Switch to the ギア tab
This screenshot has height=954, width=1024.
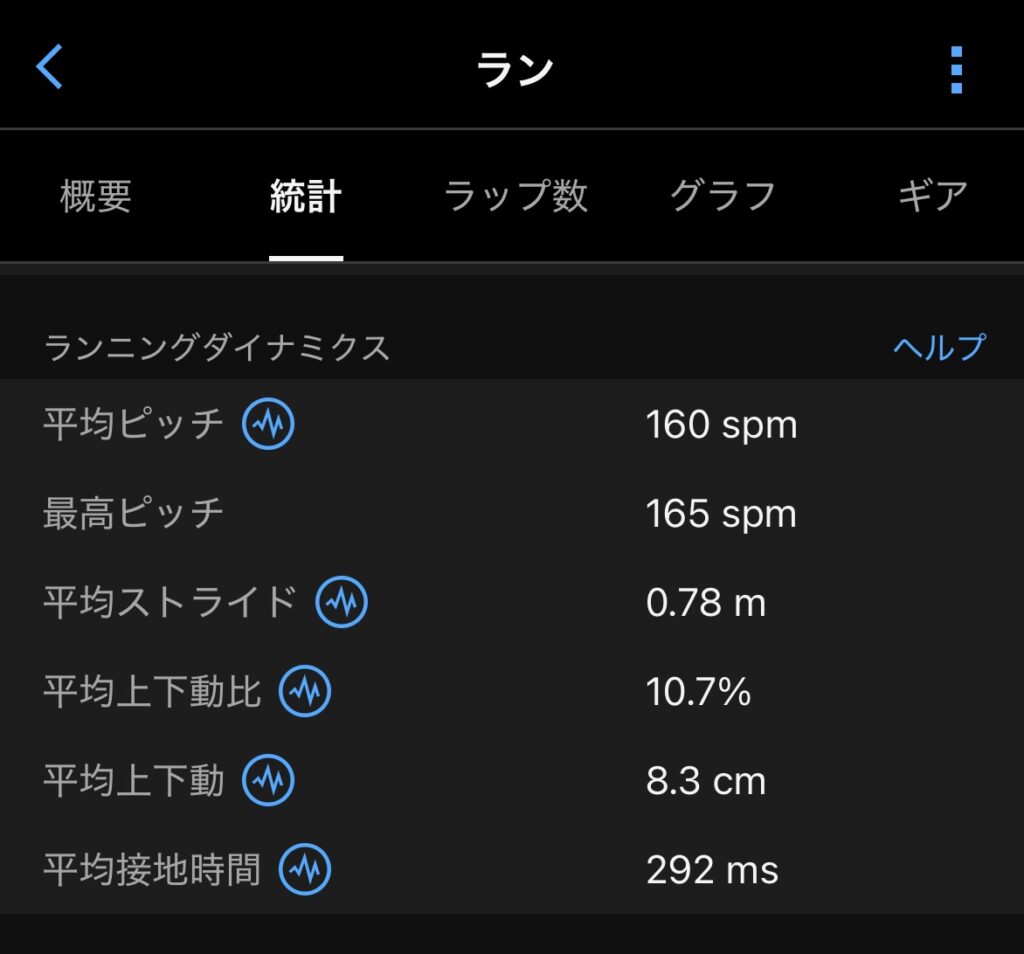click(932, 197)
